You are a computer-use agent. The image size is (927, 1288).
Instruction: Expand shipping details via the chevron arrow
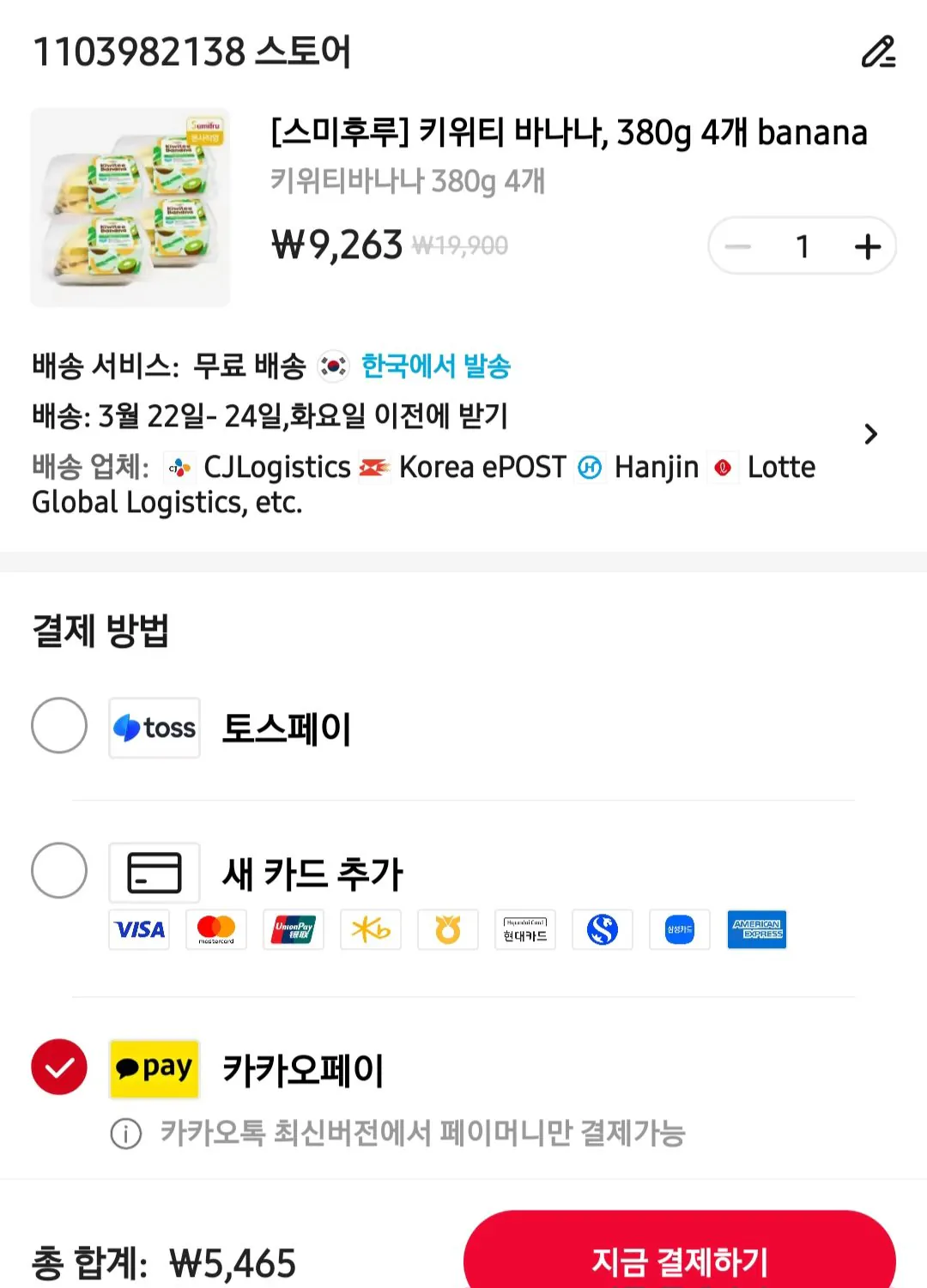871,434
